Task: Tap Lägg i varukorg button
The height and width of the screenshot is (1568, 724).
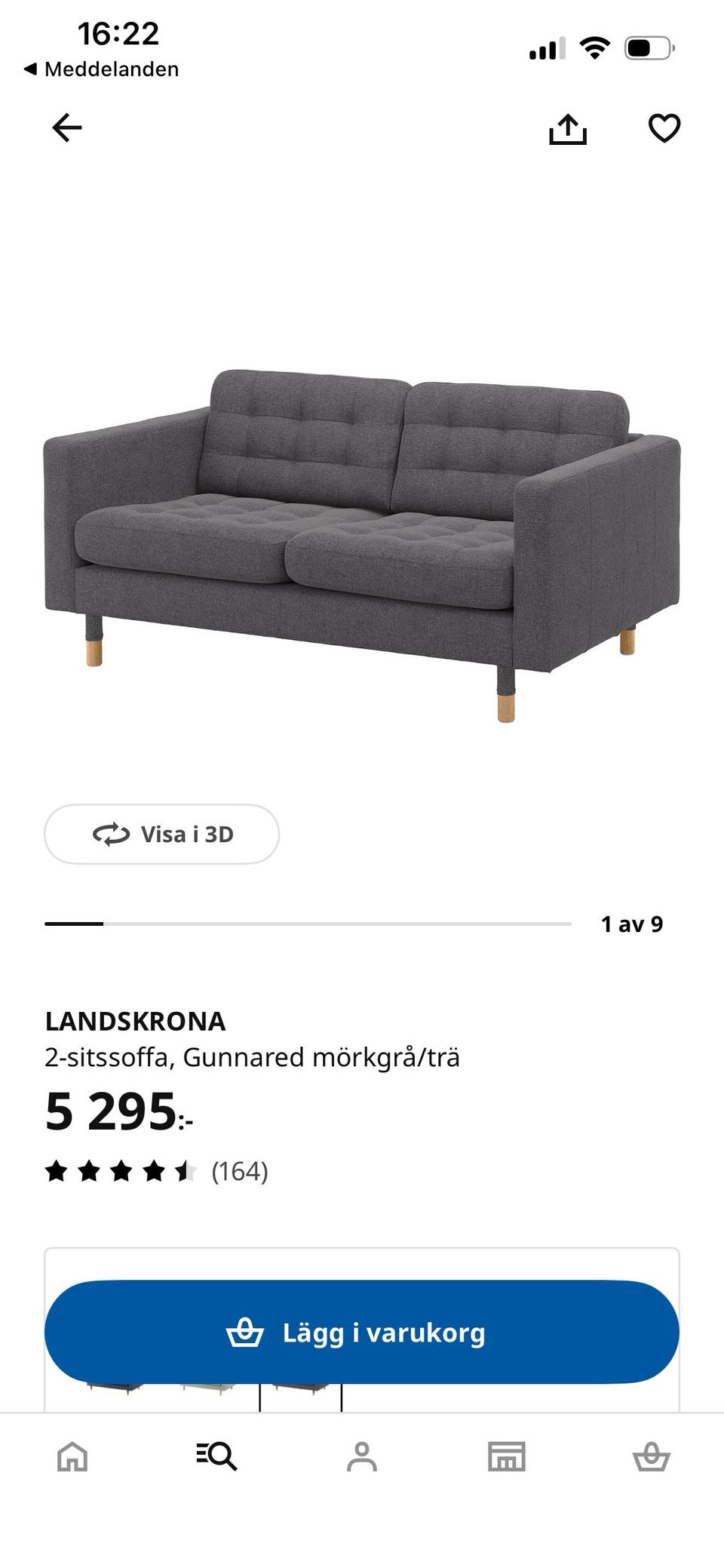Action: [x=362, y=1332]
